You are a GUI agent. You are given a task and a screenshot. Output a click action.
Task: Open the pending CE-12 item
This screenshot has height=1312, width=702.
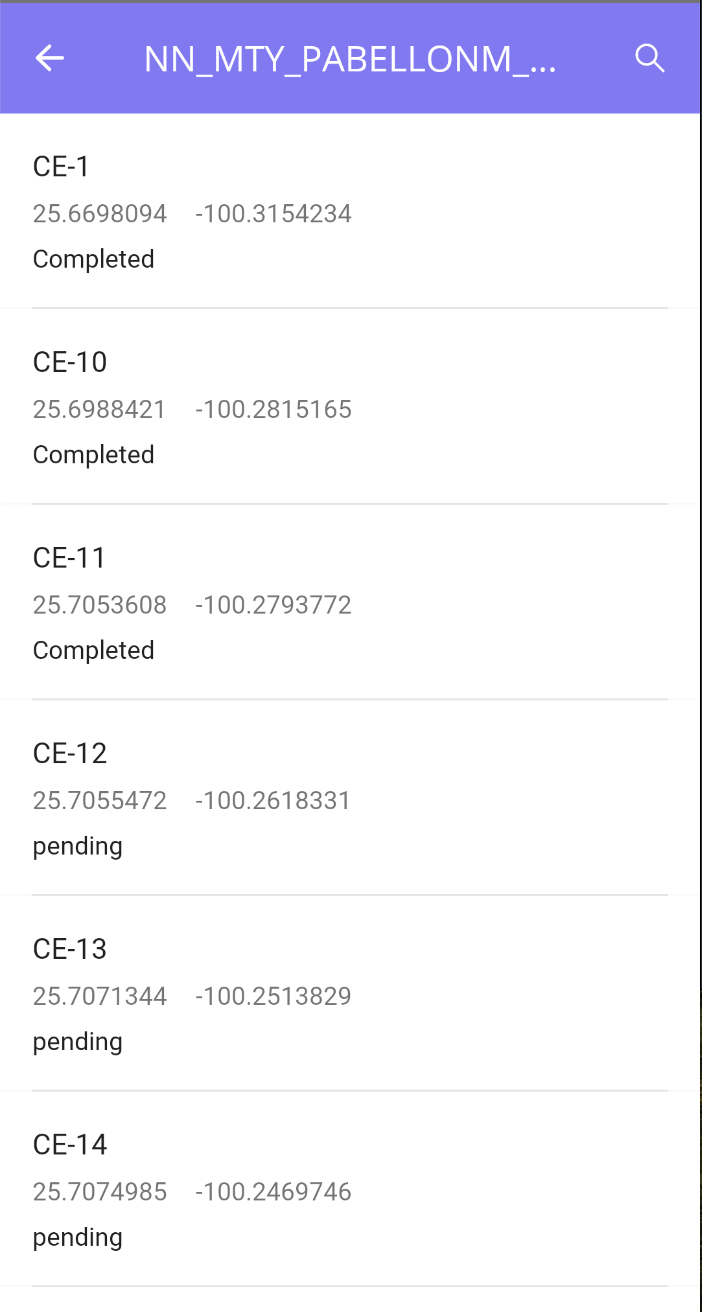(350, 797)
